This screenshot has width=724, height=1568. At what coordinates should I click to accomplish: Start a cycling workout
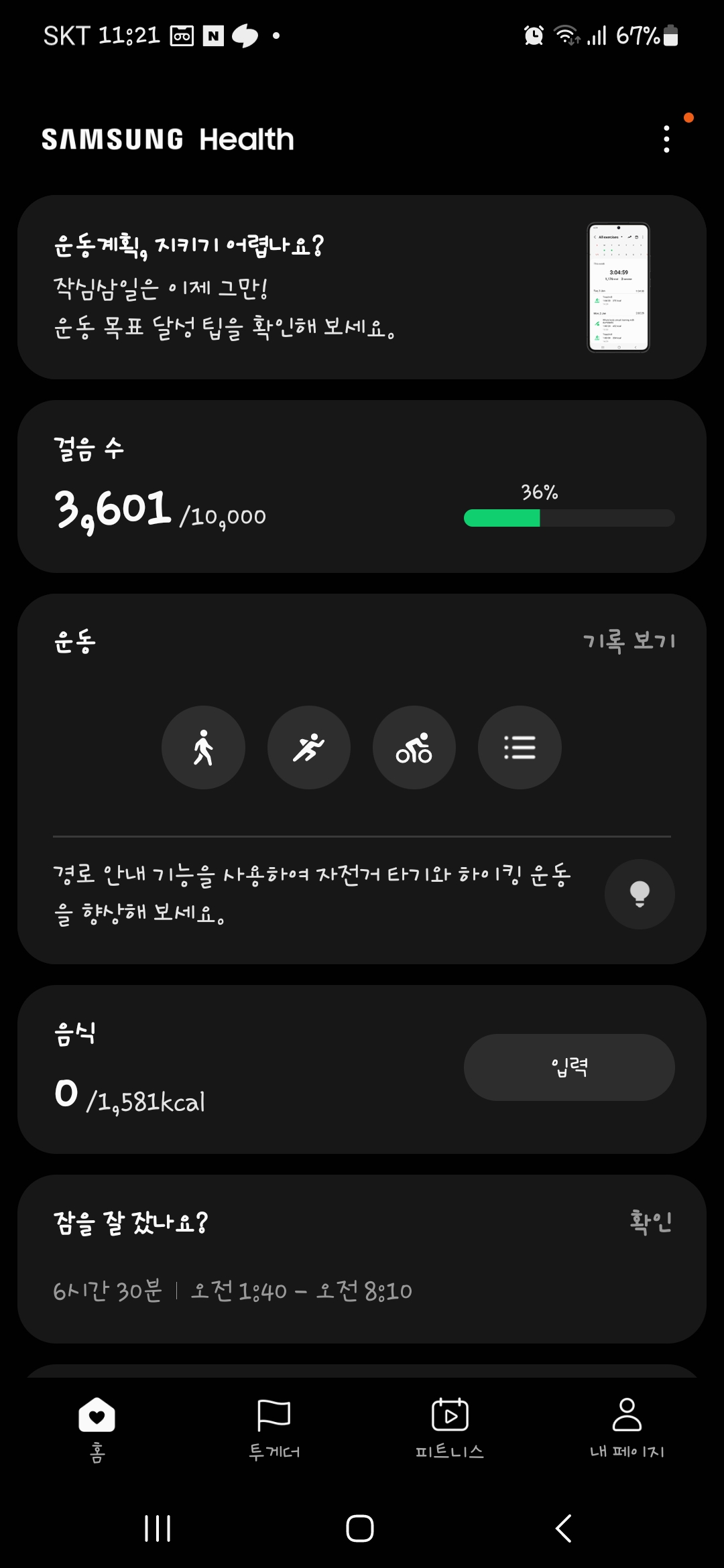click(x=414, y=747)
